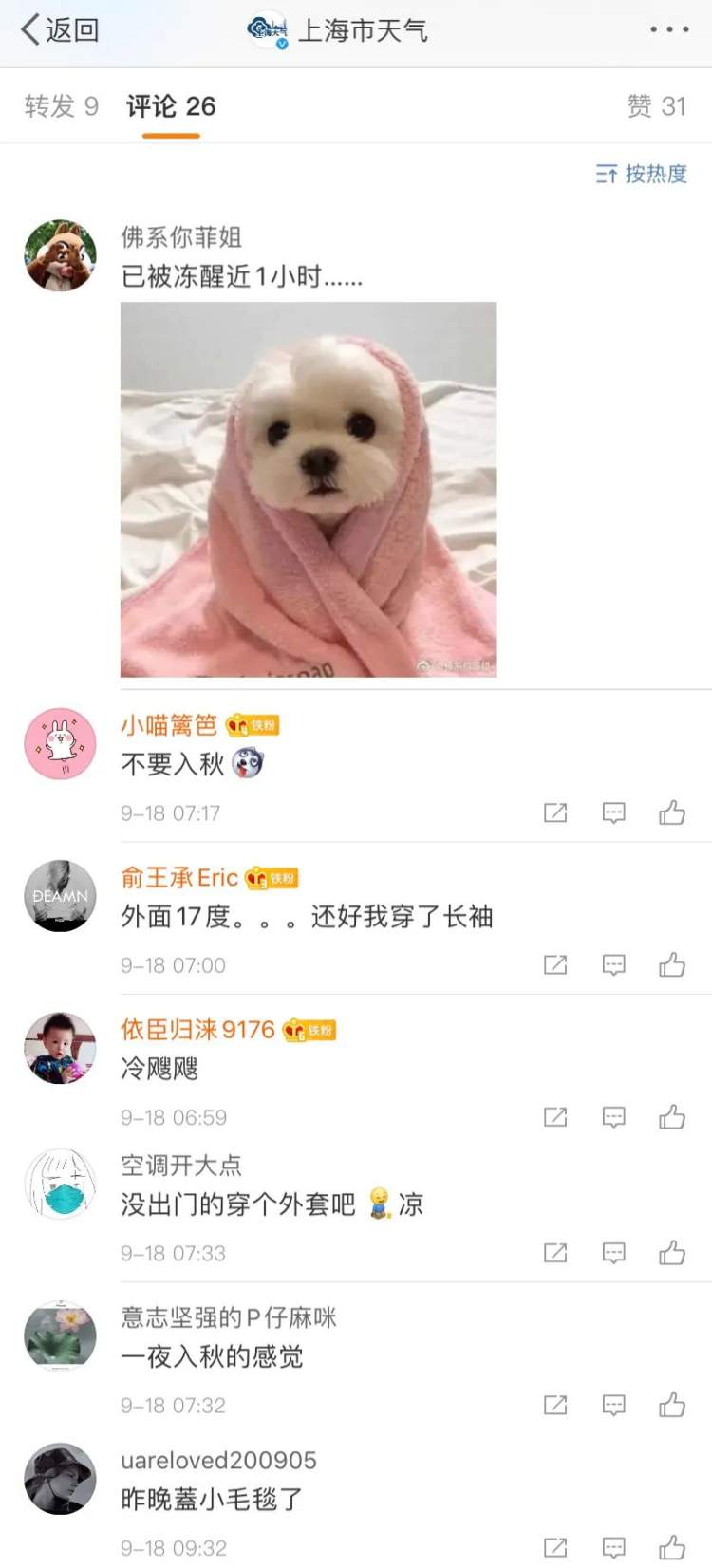The height and width of the screenshot is (1568, 712).
Task: Switch to the 转发 9 tab
Action: click(61, 106)
